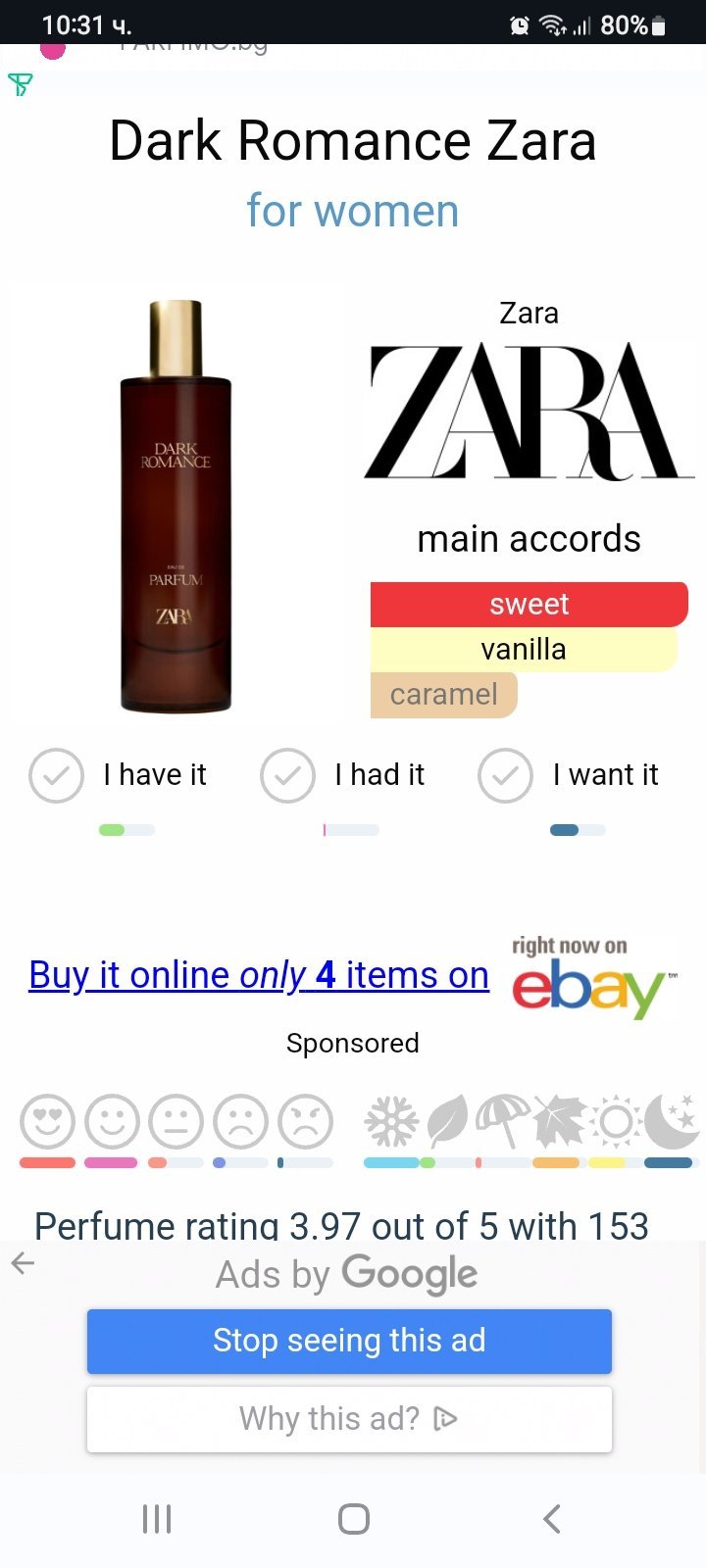Vote spring with the leaf icon
This screenshot has width=706, height=1568.
(448, 1121)
